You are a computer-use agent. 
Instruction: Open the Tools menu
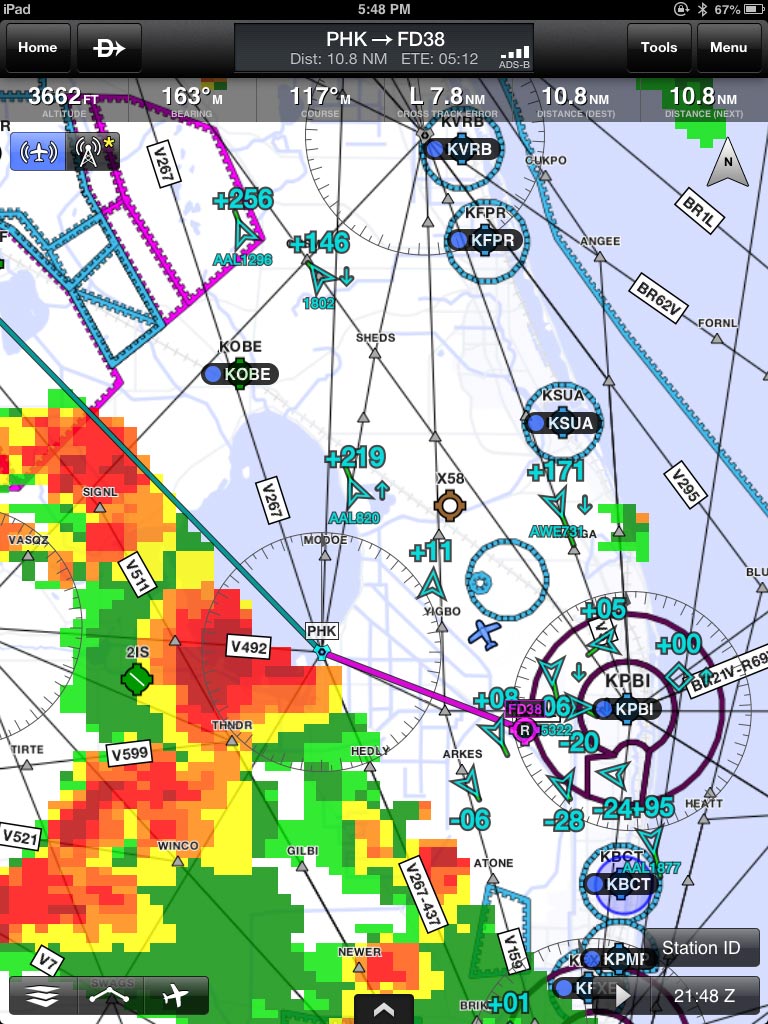tap(659, 47)
